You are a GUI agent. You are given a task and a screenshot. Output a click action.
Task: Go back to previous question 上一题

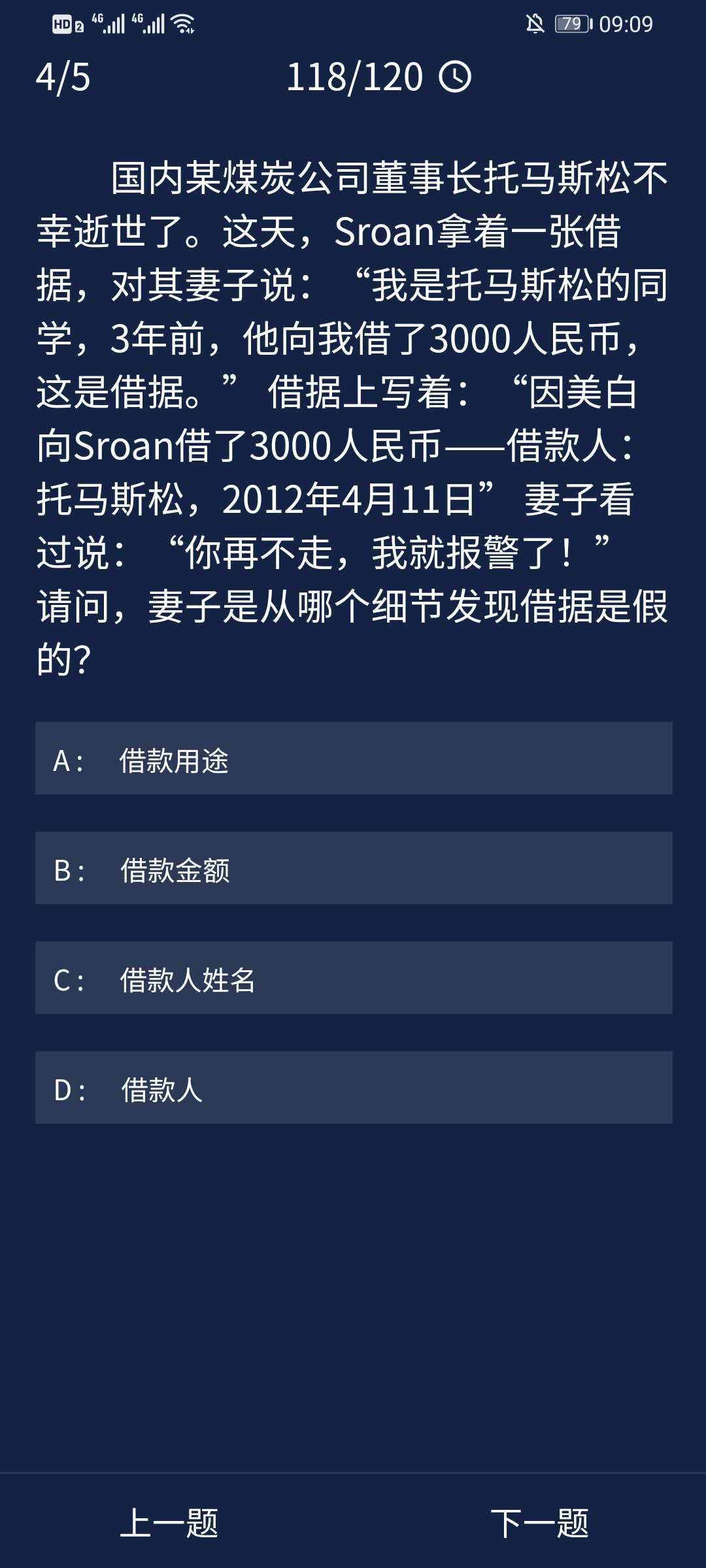[x=169, y=1523]
